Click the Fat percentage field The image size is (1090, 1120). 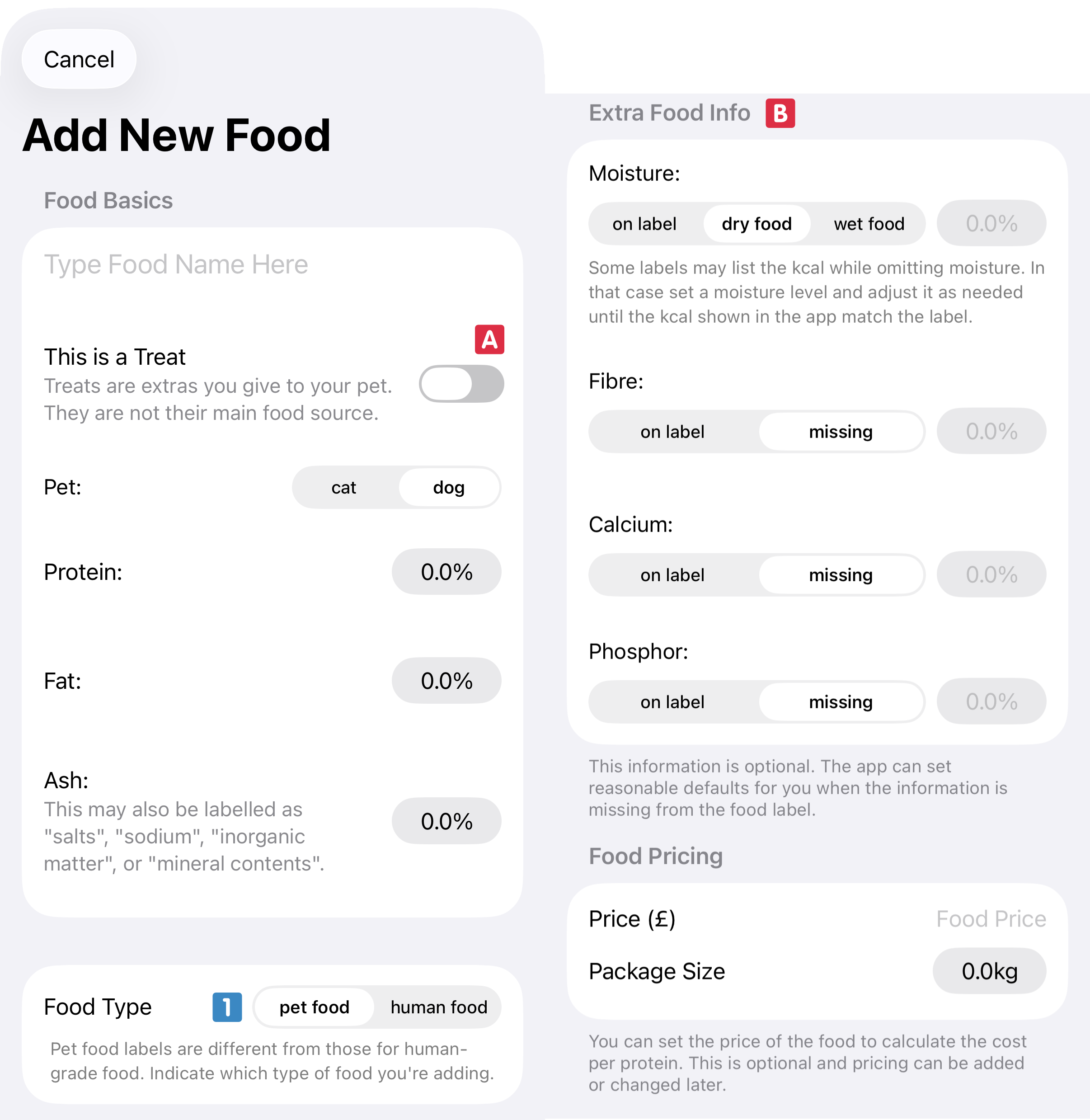pyautogui.click(x=446, y=680)
